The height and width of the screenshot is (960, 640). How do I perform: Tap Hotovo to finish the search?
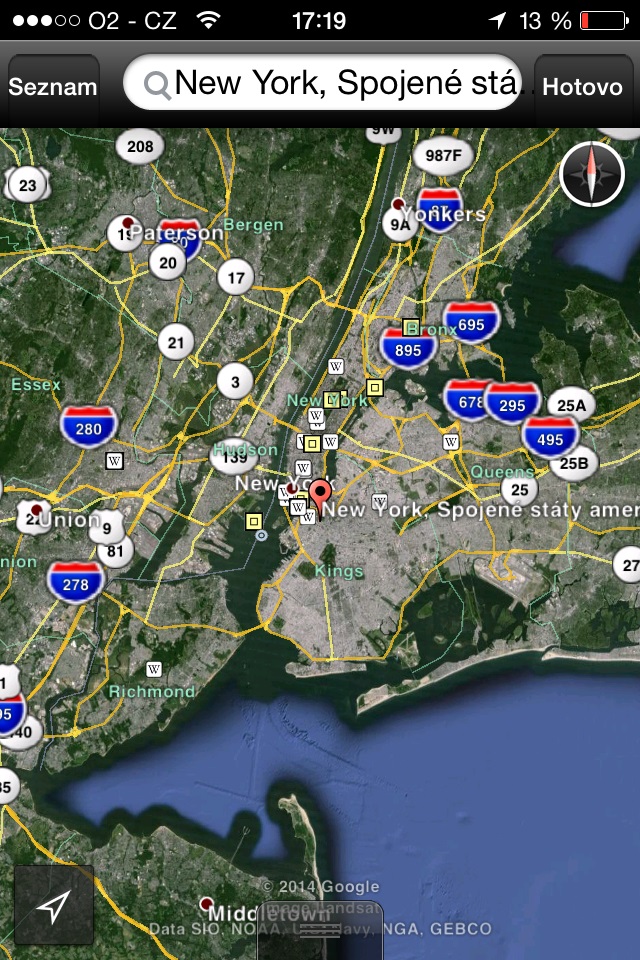(582, 86)
